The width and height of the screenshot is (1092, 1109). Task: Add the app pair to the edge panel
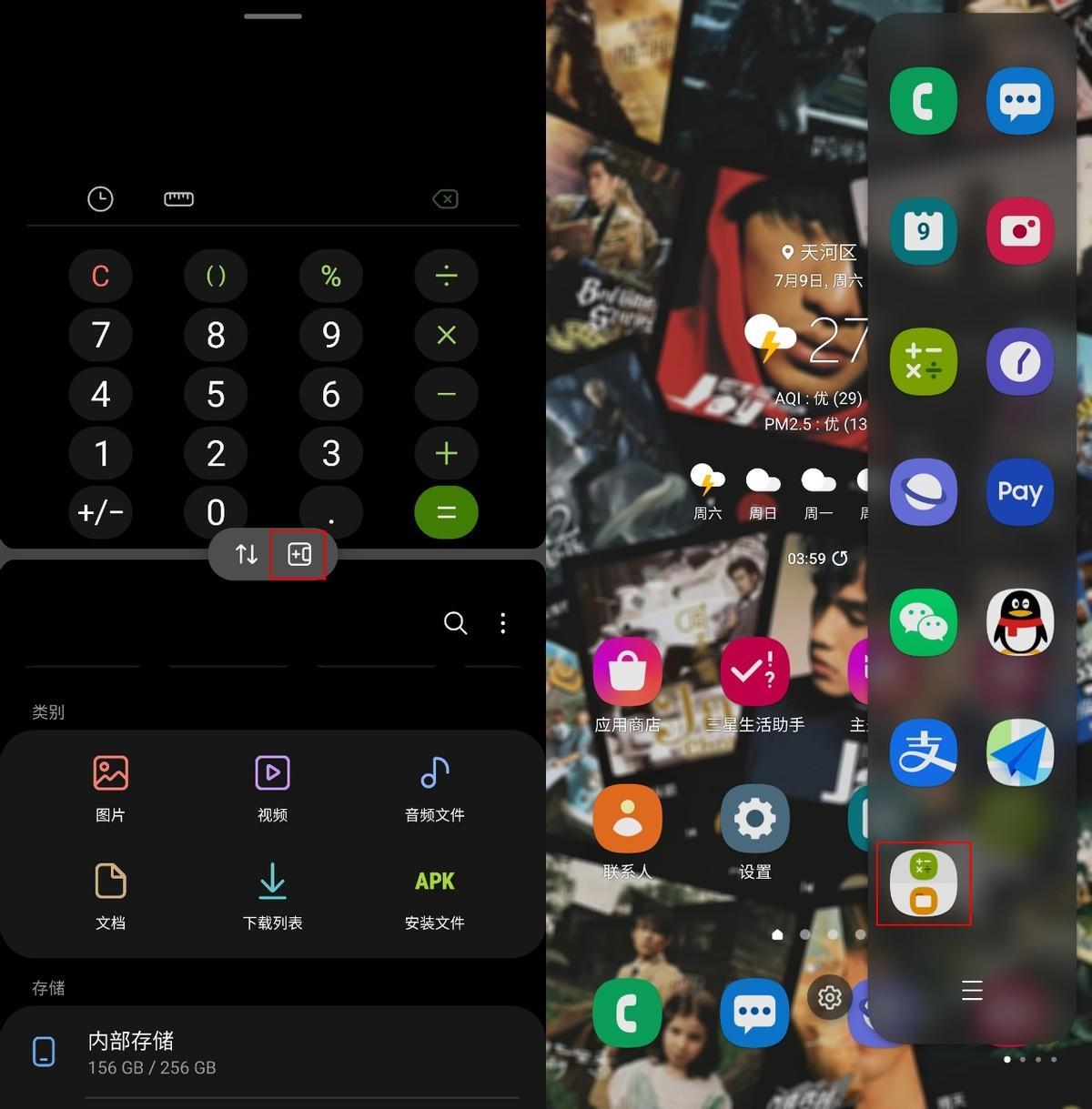point(299,554)
